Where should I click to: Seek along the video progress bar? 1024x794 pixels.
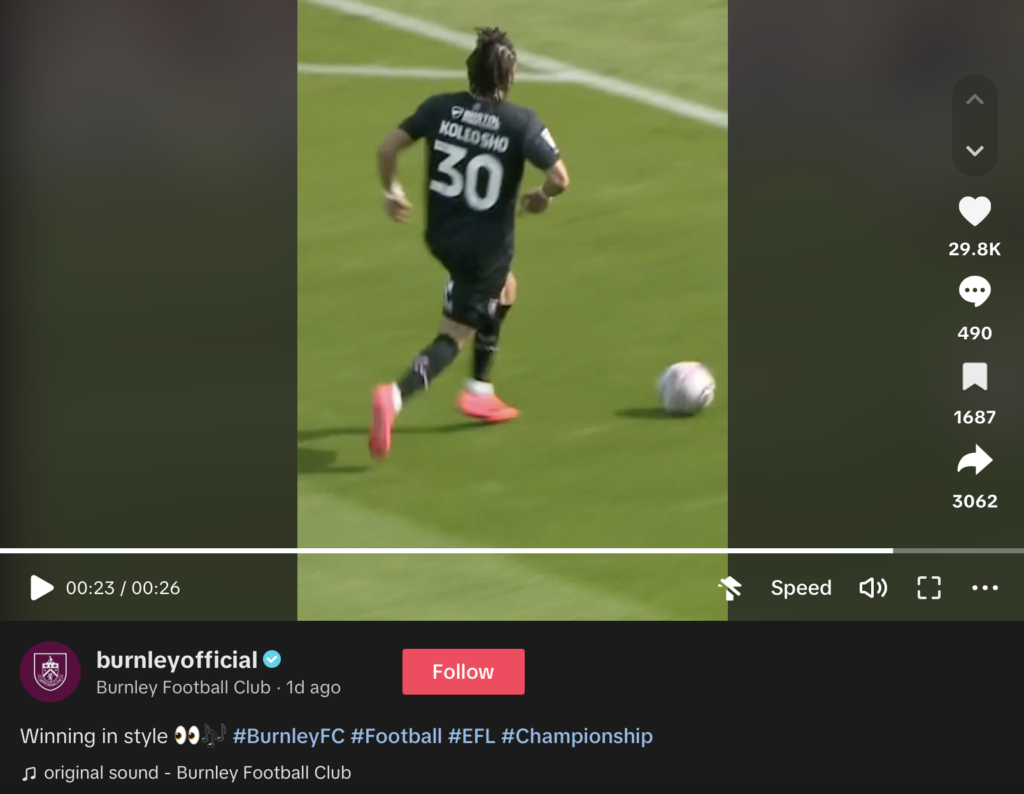point(500,550)
